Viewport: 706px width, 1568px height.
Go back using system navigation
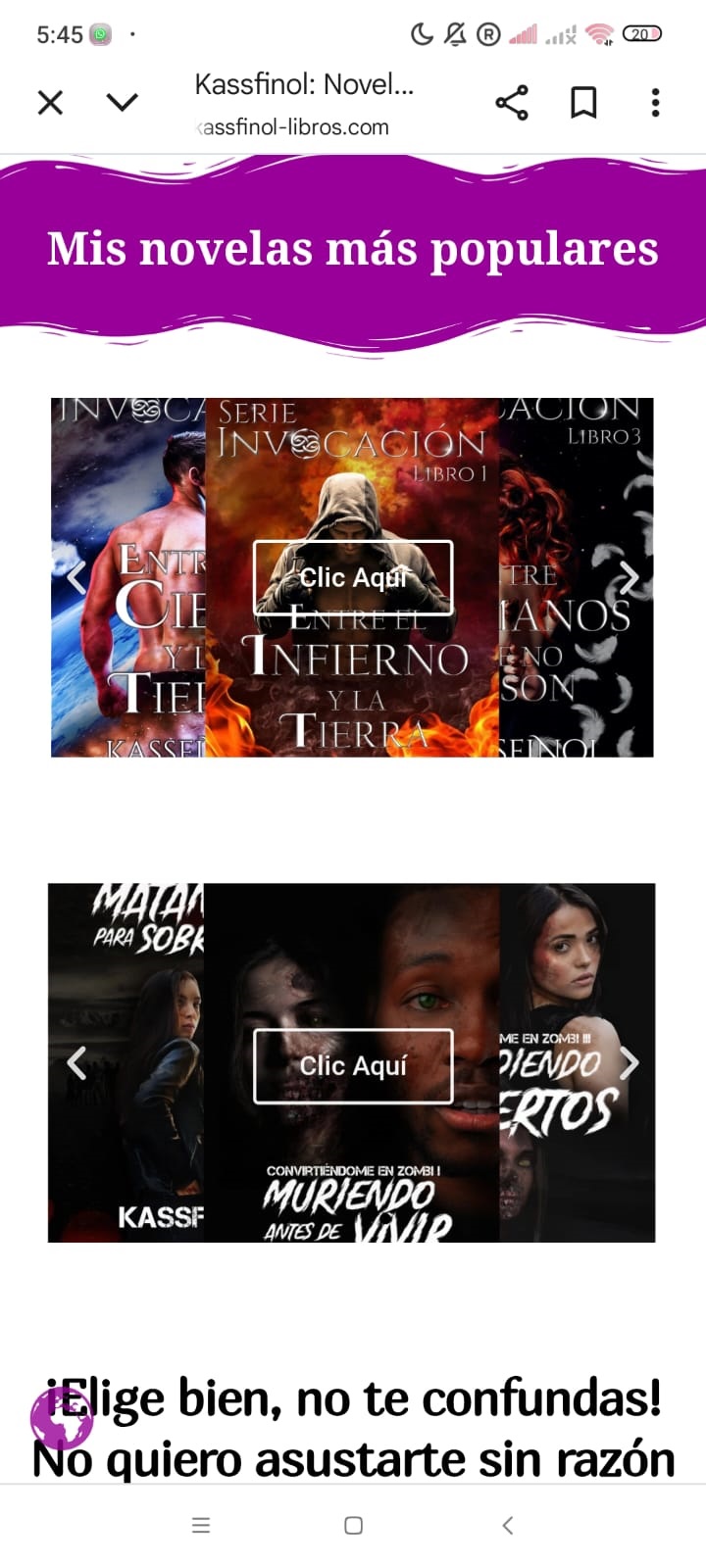coord(507,1525)
